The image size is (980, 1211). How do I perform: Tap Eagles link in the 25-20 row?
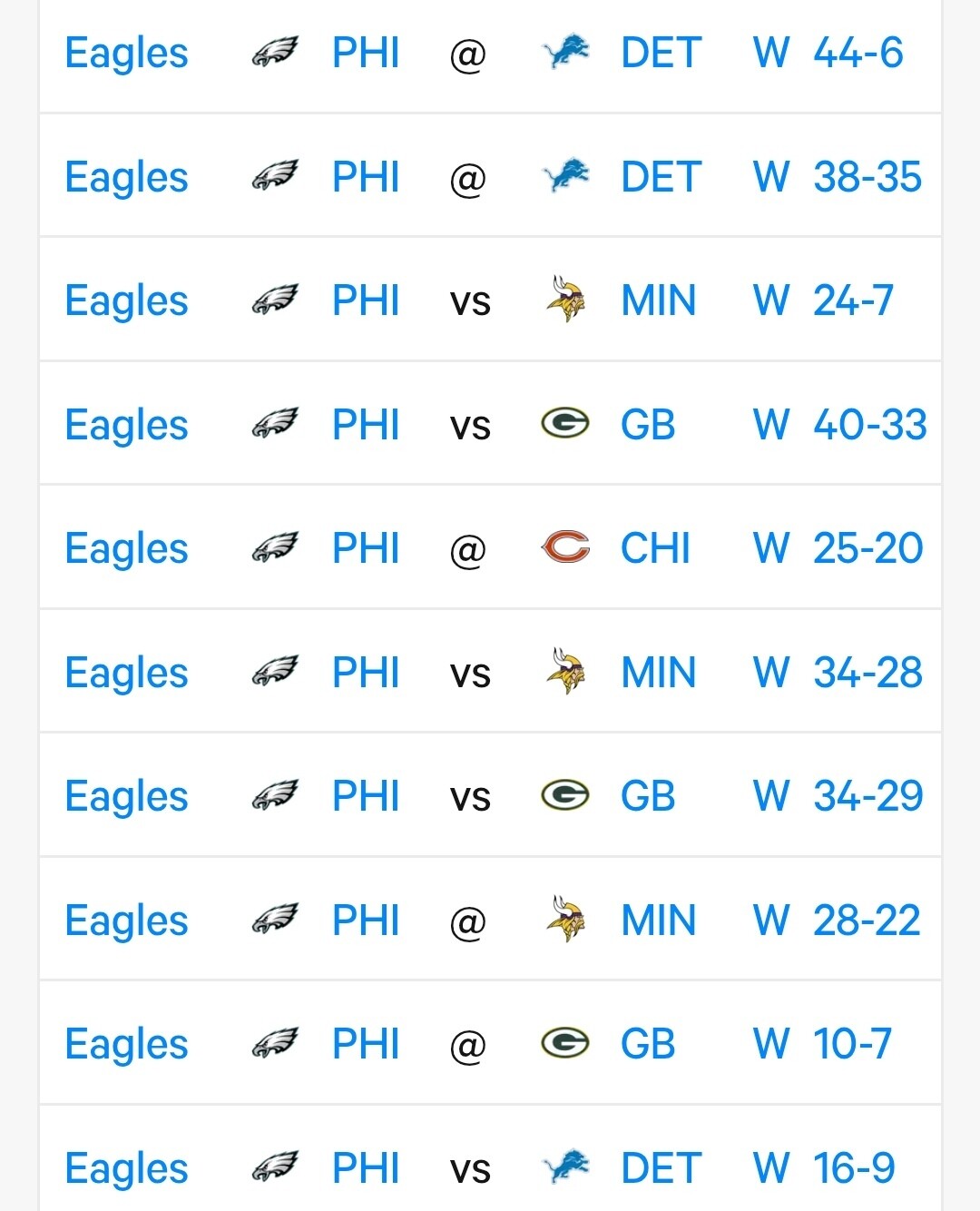[x=126, y=548]
